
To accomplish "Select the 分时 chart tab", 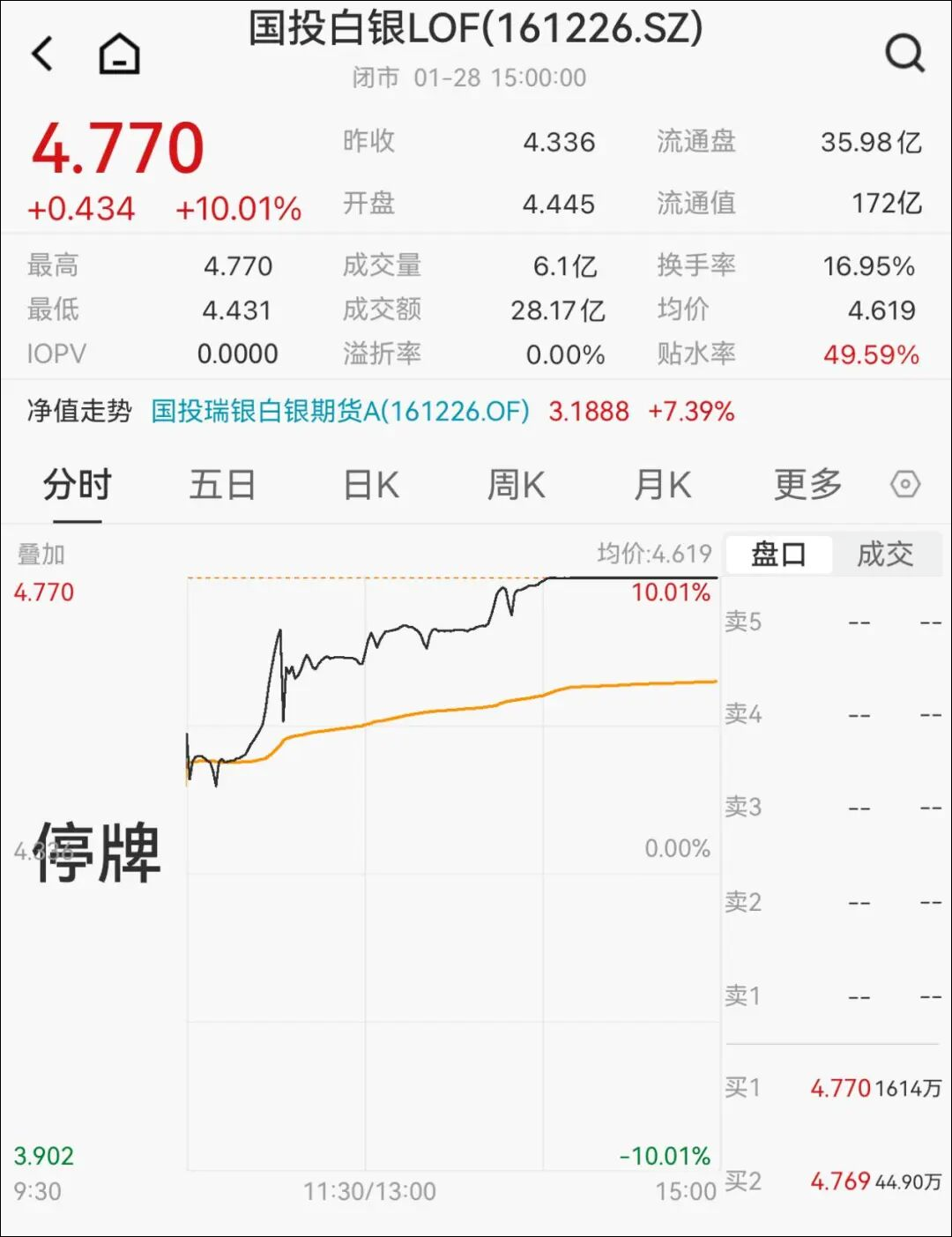I will 77,485.
